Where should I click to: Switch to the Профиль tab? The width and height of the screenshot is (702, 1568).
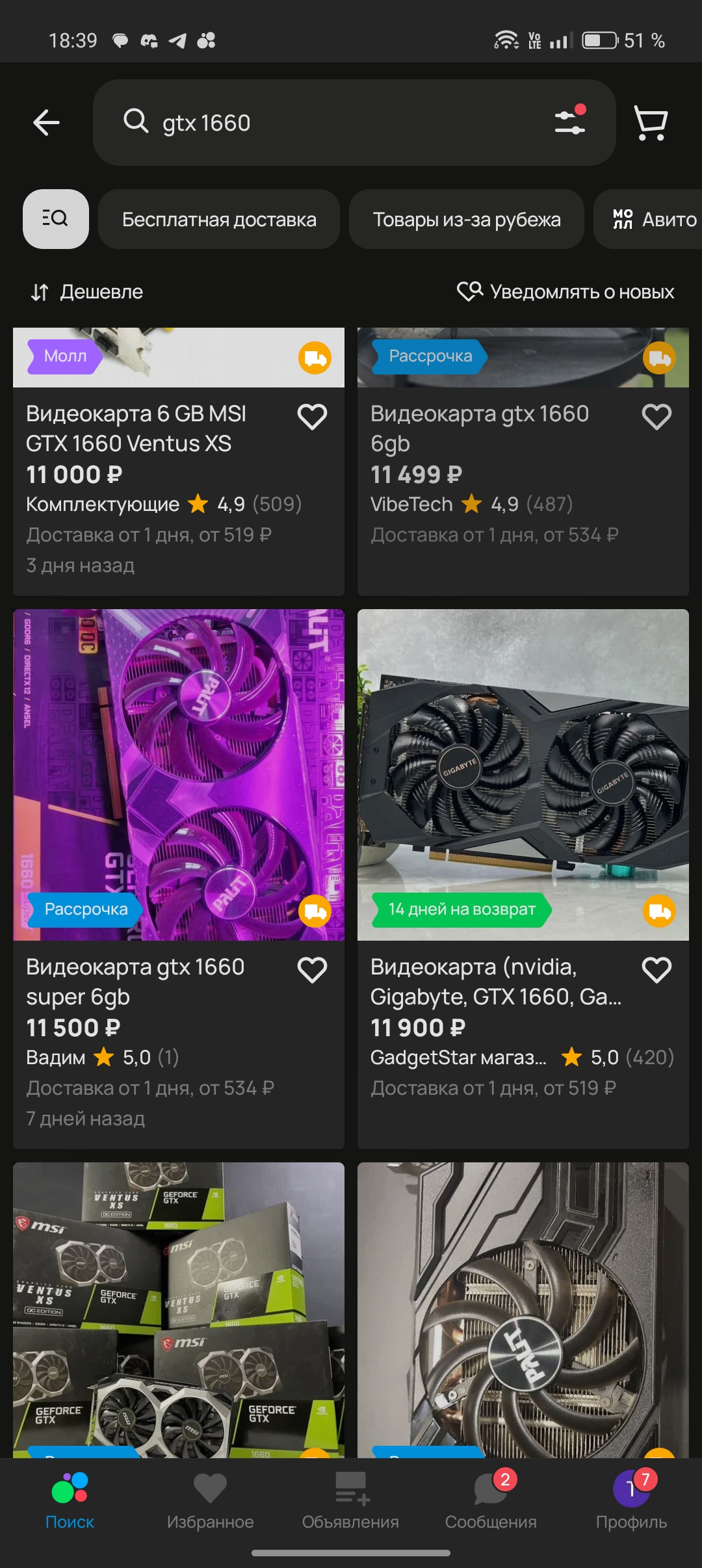(x=631, y=1502)
